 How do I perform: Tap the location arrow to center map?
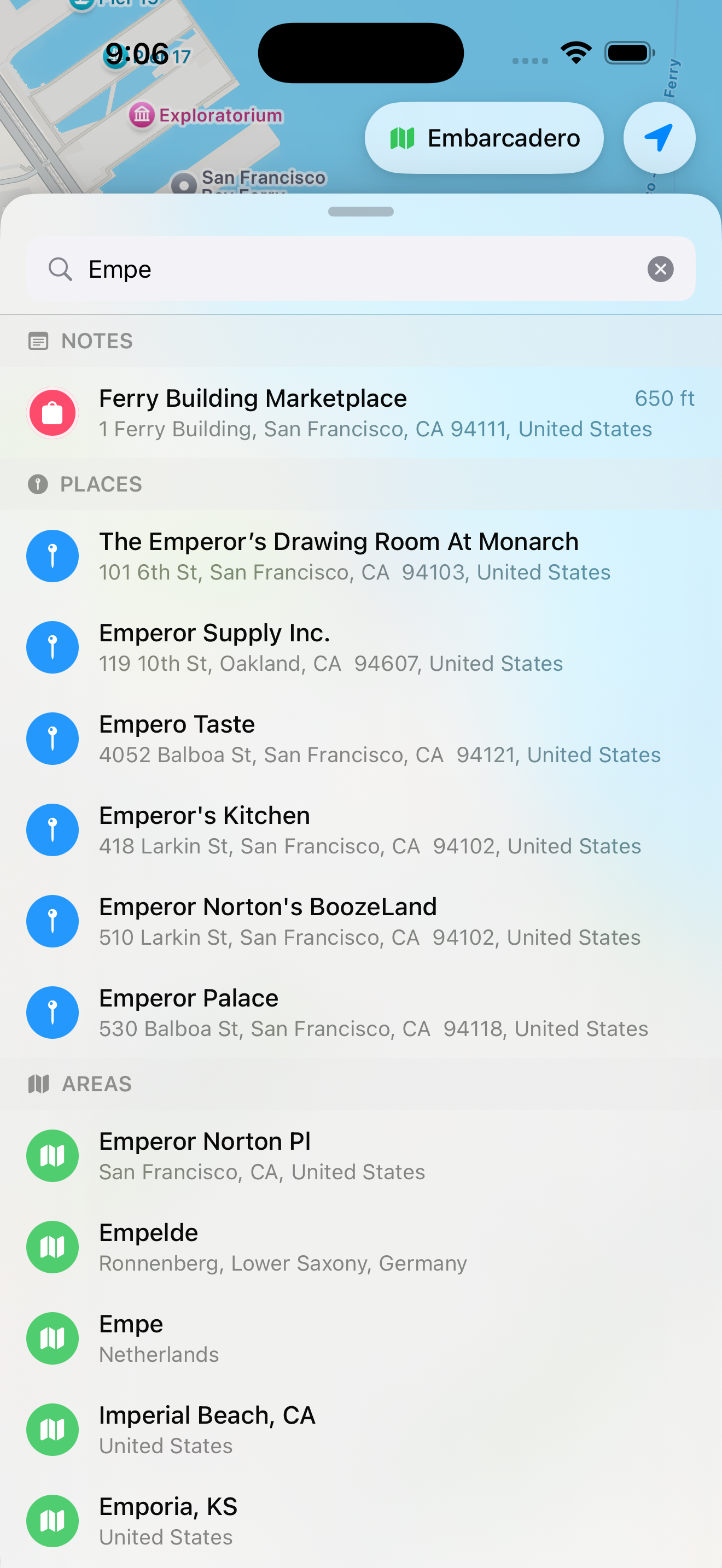[660, 138]
